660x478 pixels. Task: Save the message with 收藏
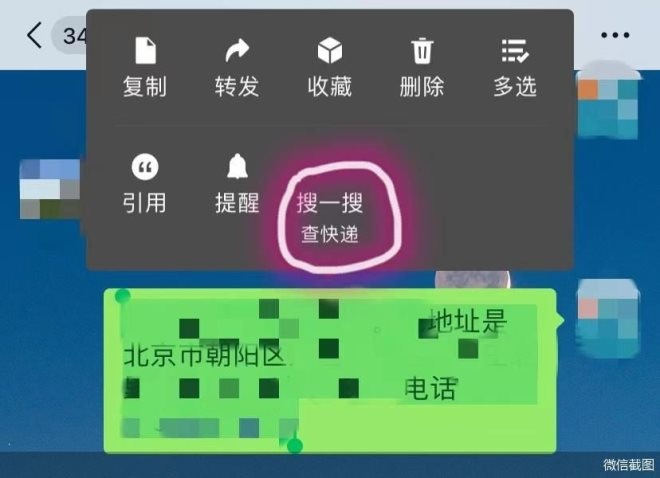click(x=329, y=68)
